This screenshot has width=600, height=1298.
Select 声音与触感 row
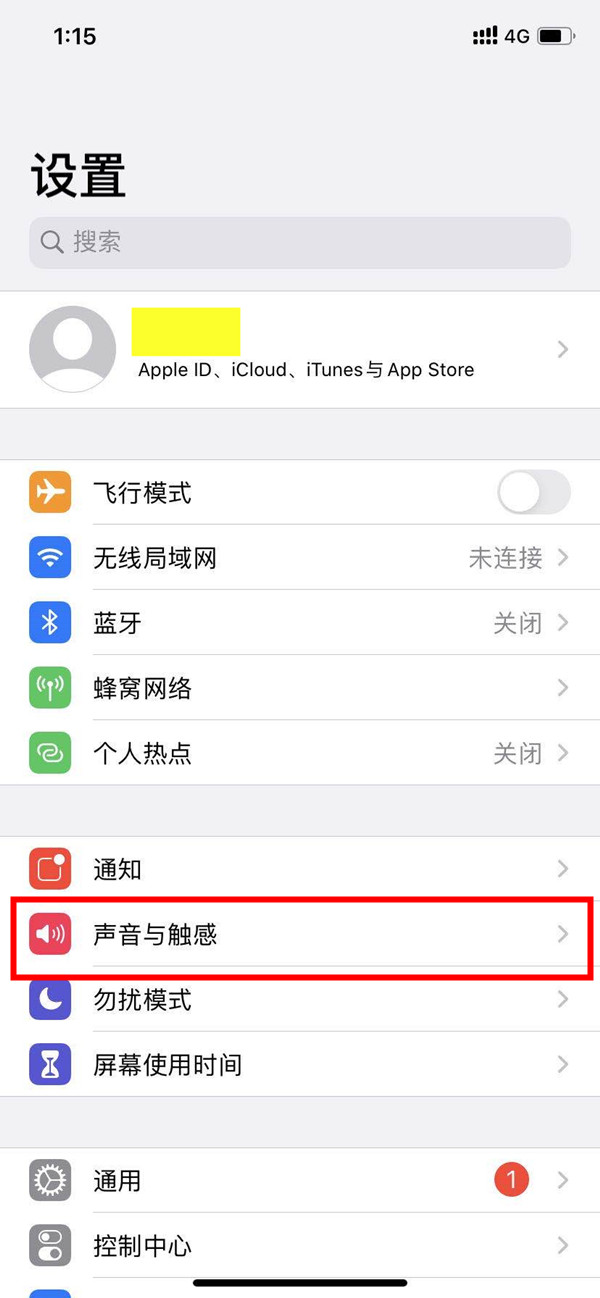300,935
